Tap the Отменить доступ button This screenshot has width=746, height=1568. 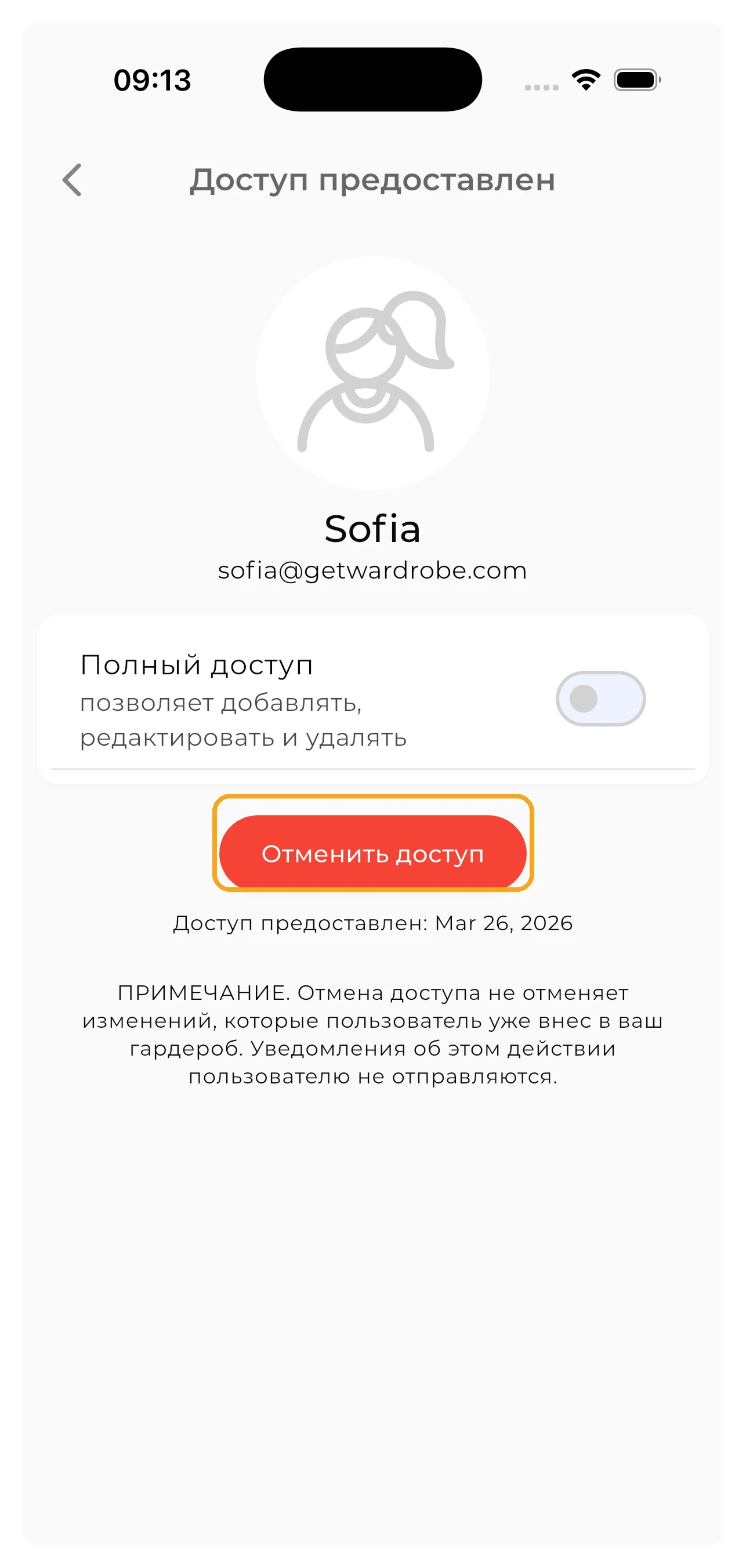pos(372,853)
